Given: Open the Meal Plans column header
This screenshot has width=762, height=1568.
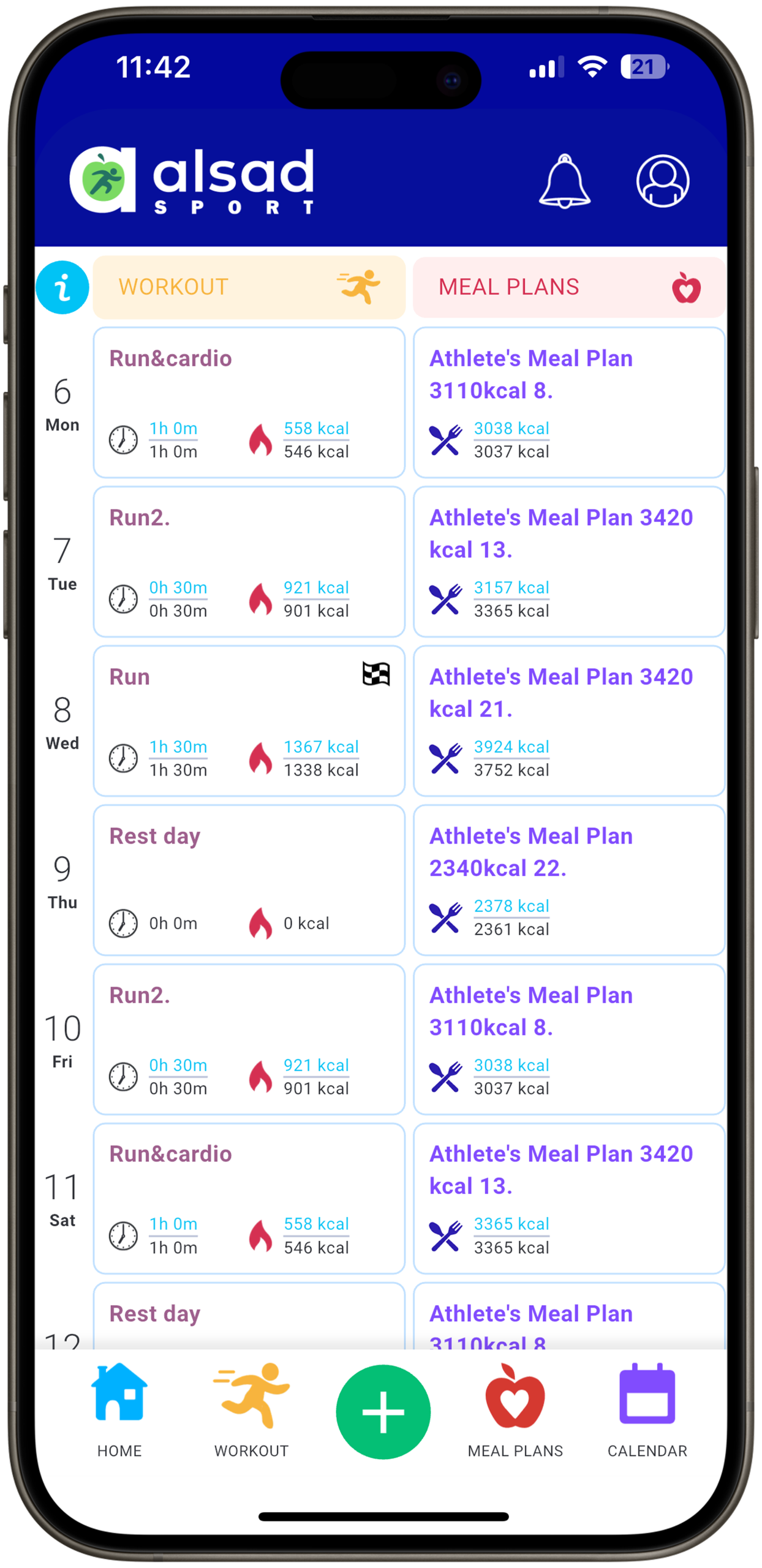Looking at the screenshot, I should tap(568, 287).
